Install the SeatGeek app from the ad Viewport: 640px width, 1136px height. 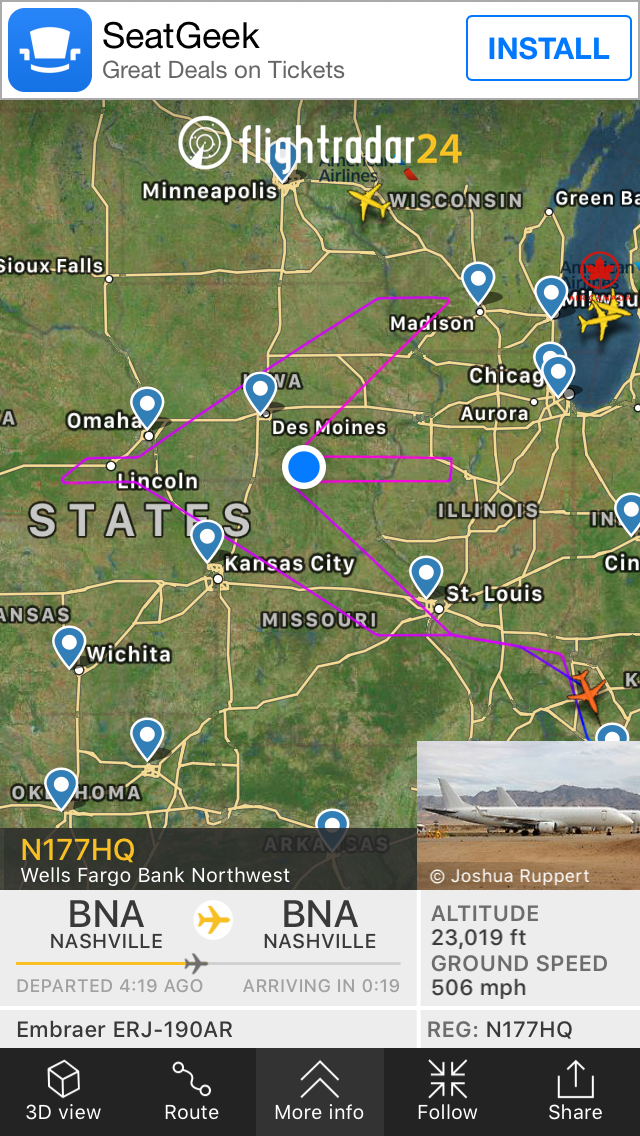[x=548, y=48]
